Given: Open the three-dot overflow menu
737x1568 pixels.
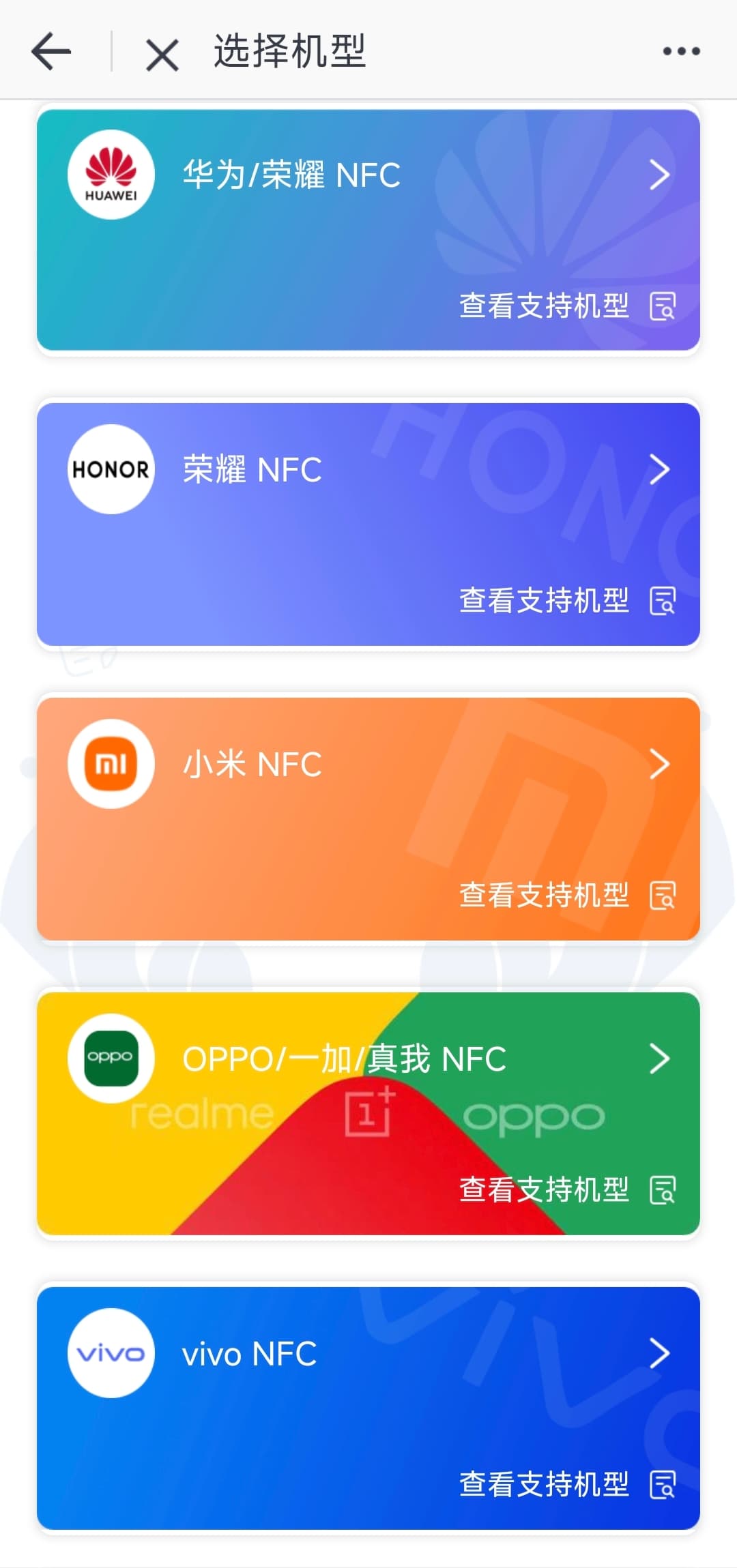Looking at the screenshot, I should point(681,51).
